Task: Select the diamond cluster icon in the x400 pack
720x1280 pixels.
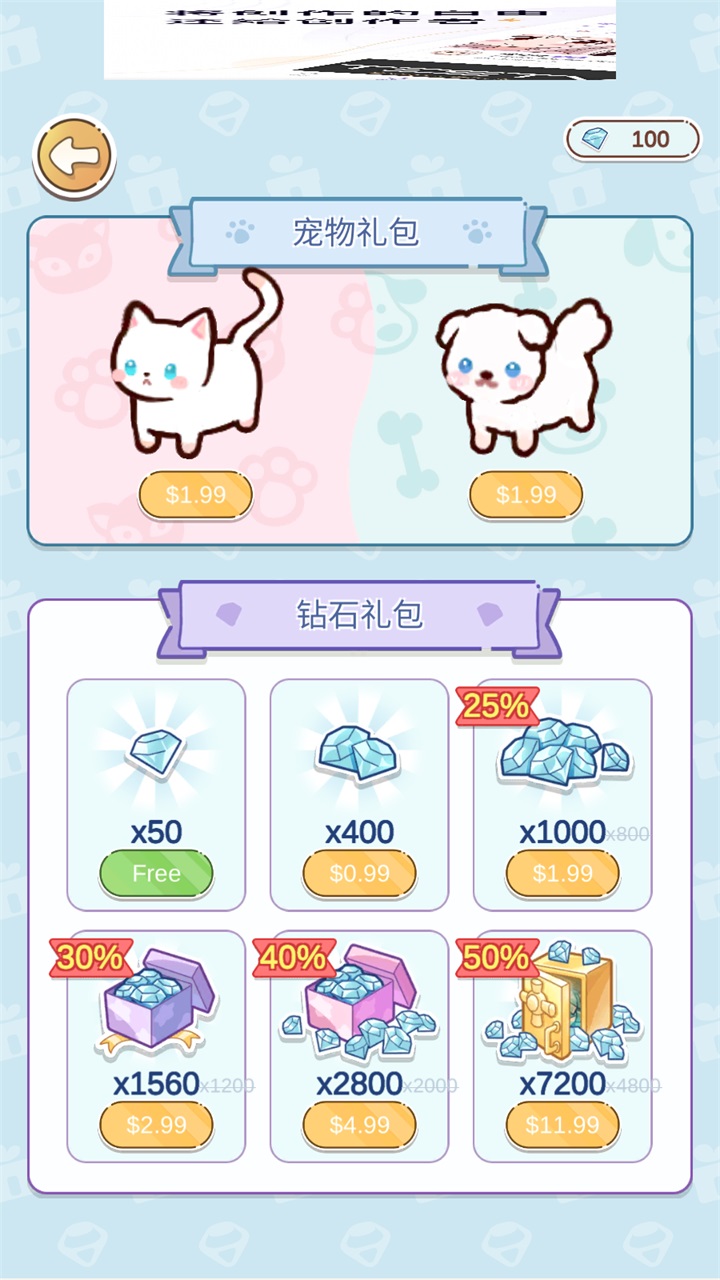Action: 358,755
